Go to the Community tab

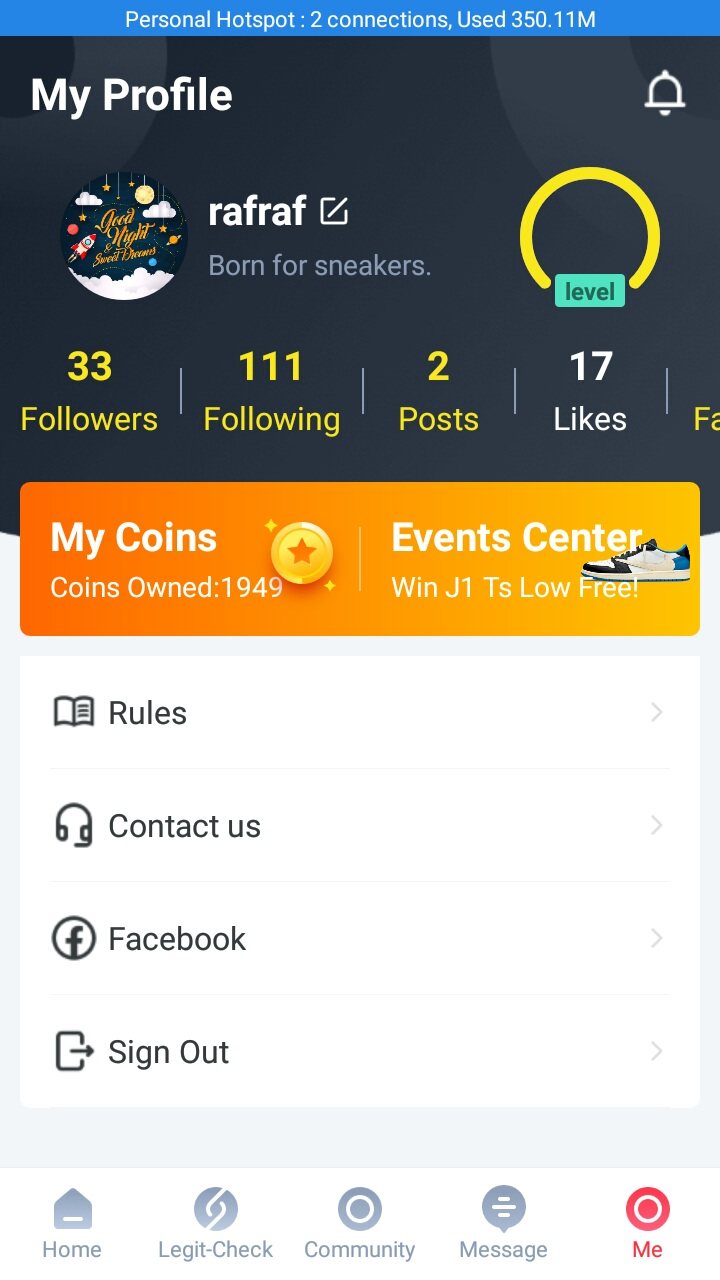coord(360,1223)
